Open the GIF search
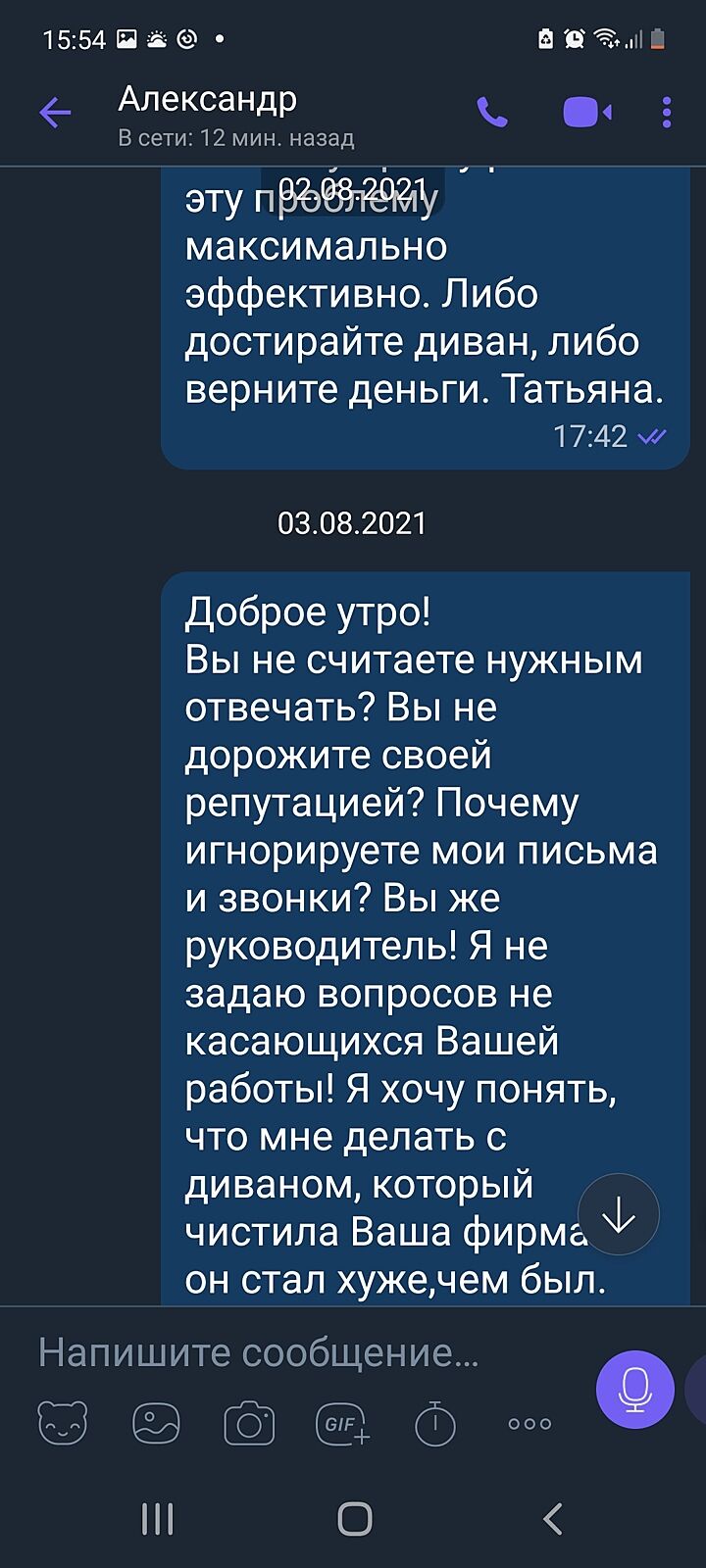This screenshot has width=706, height=1568. [x=341, y=1423]
